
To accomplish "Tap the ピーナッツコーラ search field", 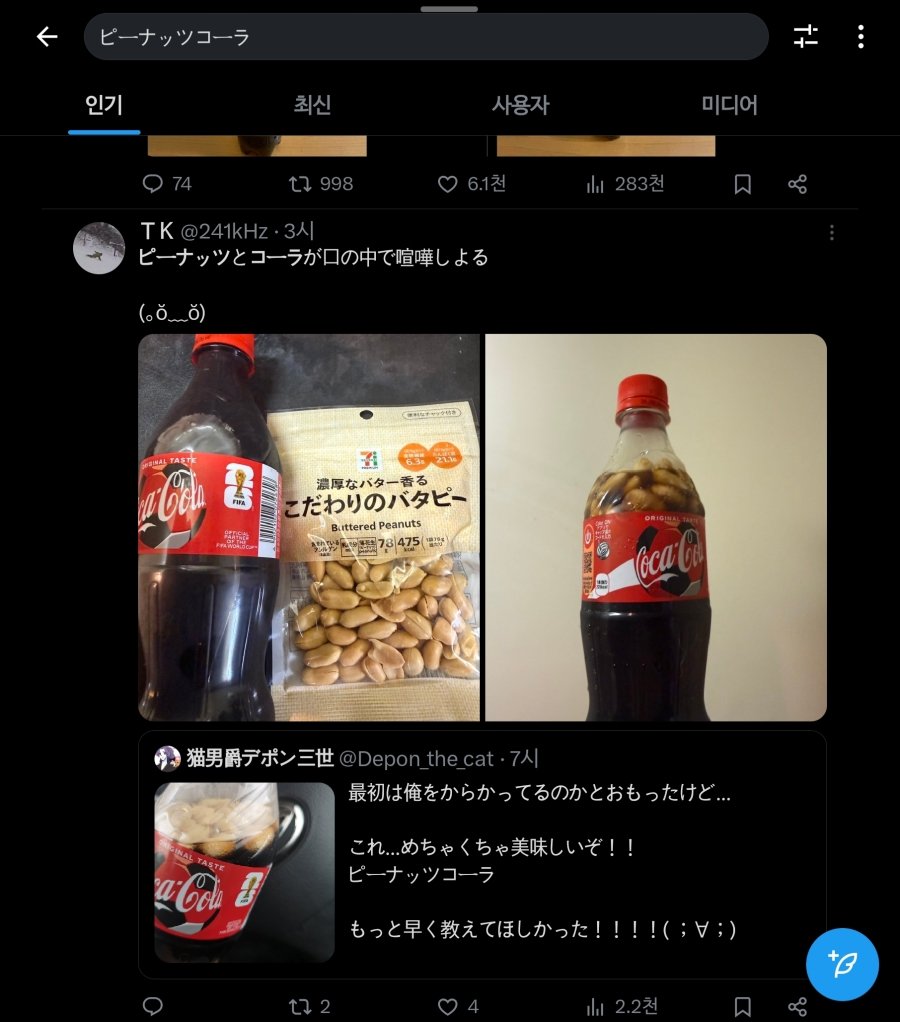I will click(425, 37).
